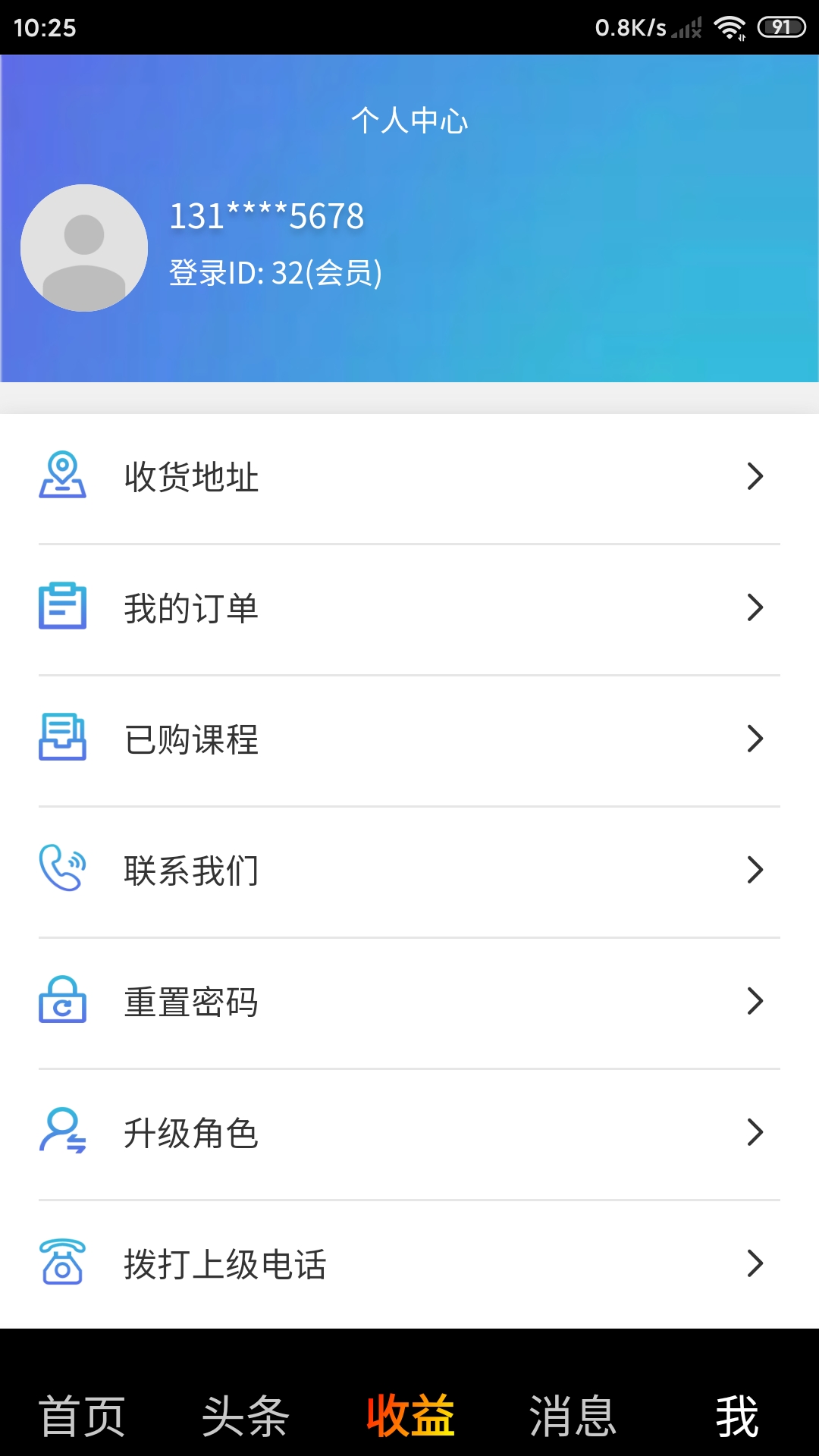Viewport: 819px width, 1456px height.
Task: Switch to the 首页 home tab
Action: tap(82, 1416)
